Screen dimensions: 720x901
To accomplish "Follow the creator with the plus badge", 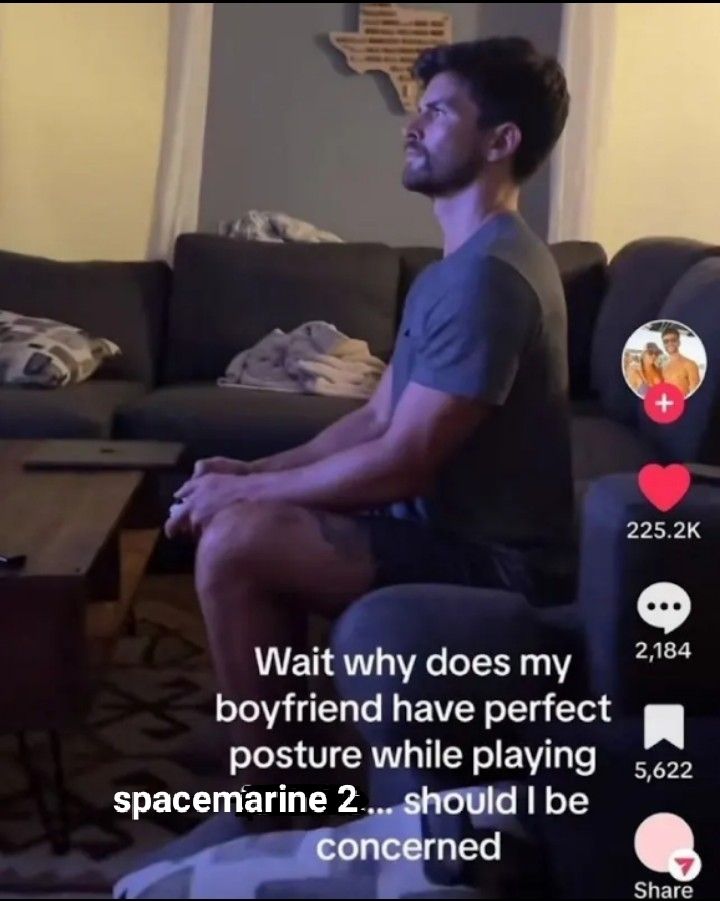I will (x=664, y=402).
